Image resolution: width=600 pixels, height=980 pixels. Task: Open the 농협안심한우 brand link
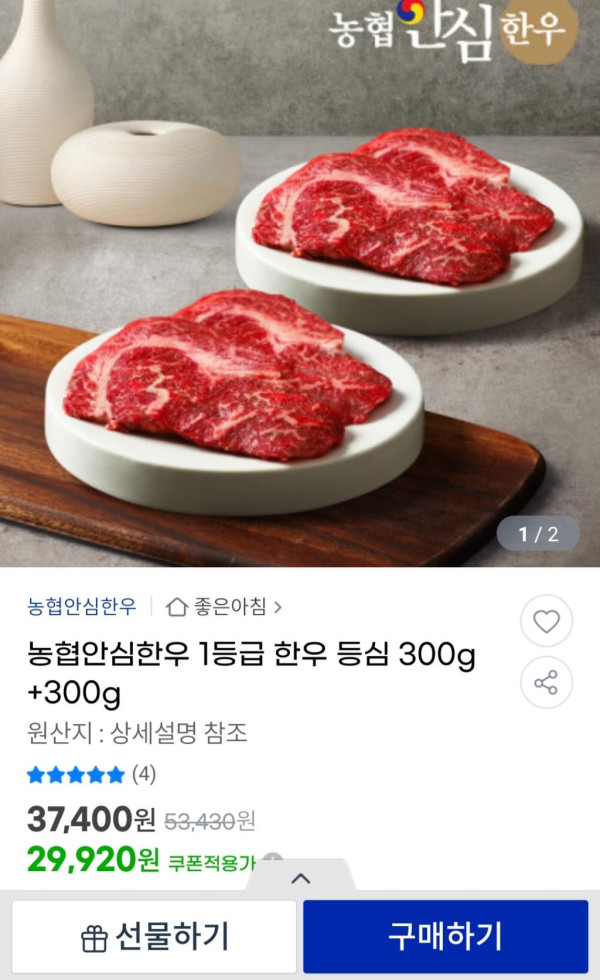[82, 606]
